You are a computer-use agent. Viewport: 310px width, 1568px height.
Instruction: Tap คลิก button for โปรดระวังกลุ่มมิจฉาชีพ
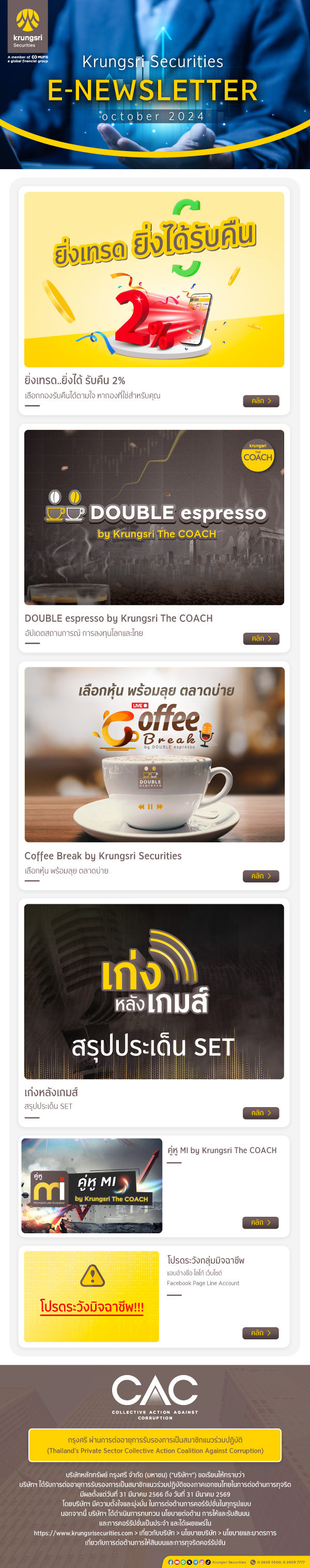261,1333
